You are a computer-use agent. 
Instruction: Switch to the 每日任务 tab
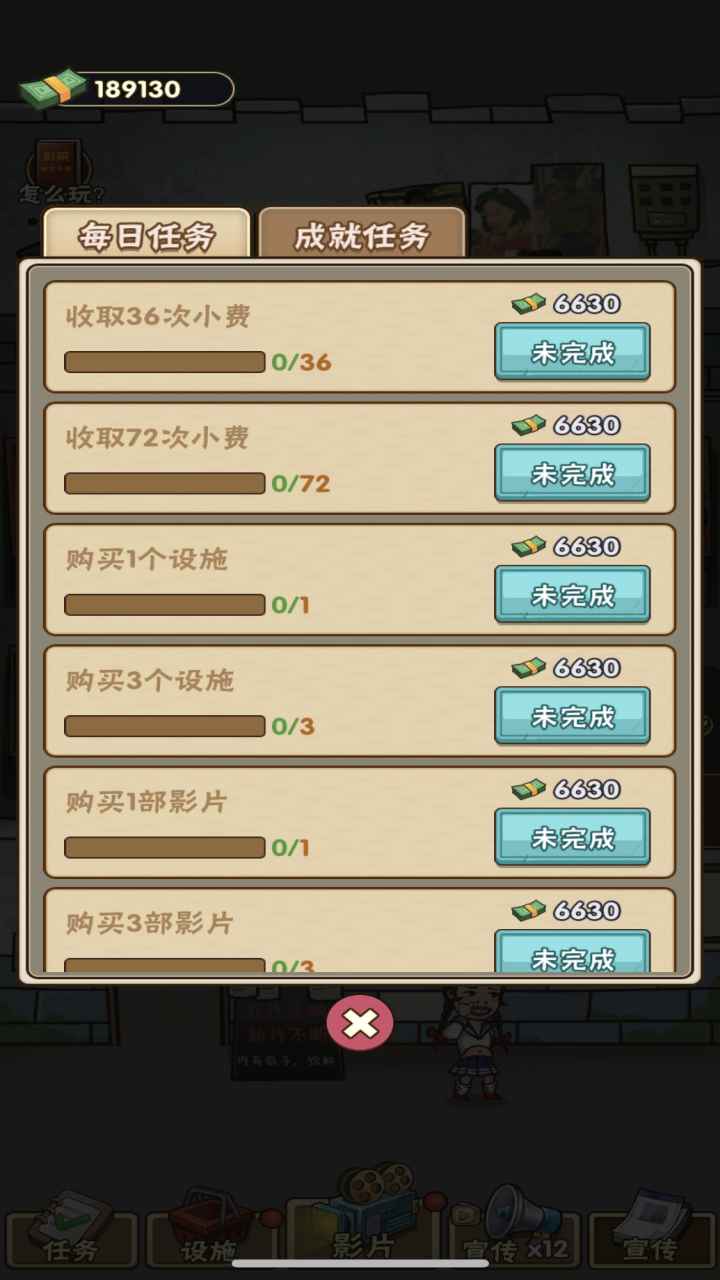[146, 236]
